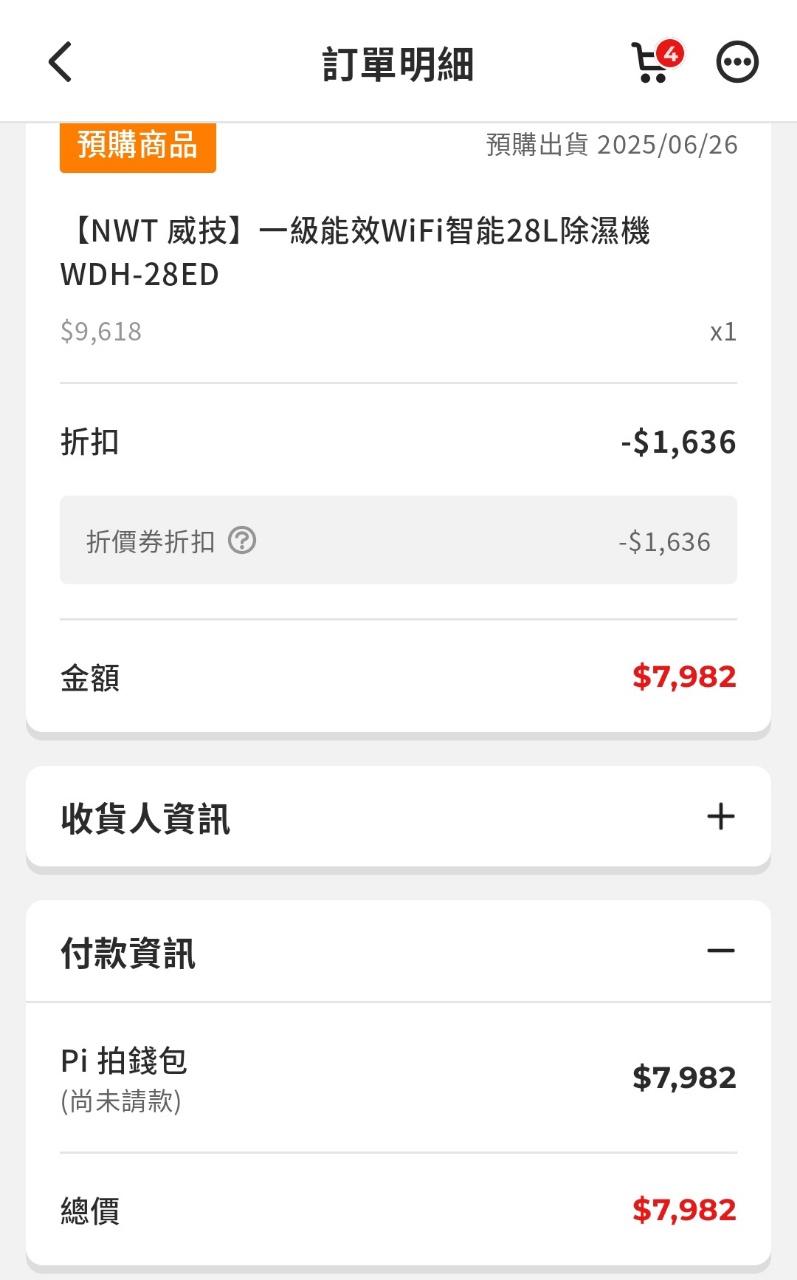Collapse the 付款資訊 section
Screen dimensions: 797x1280
click(720, 950)
